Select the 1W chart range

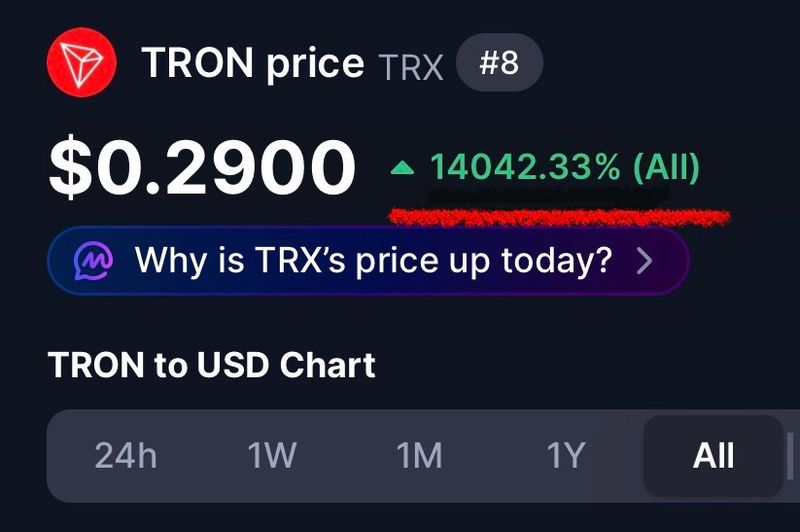tap(272, 456)
